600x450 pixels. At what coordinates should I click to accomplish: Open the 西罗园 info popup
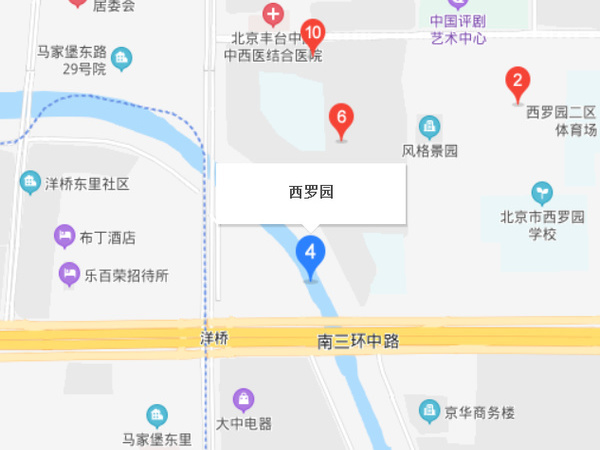(x=311, y=193)
